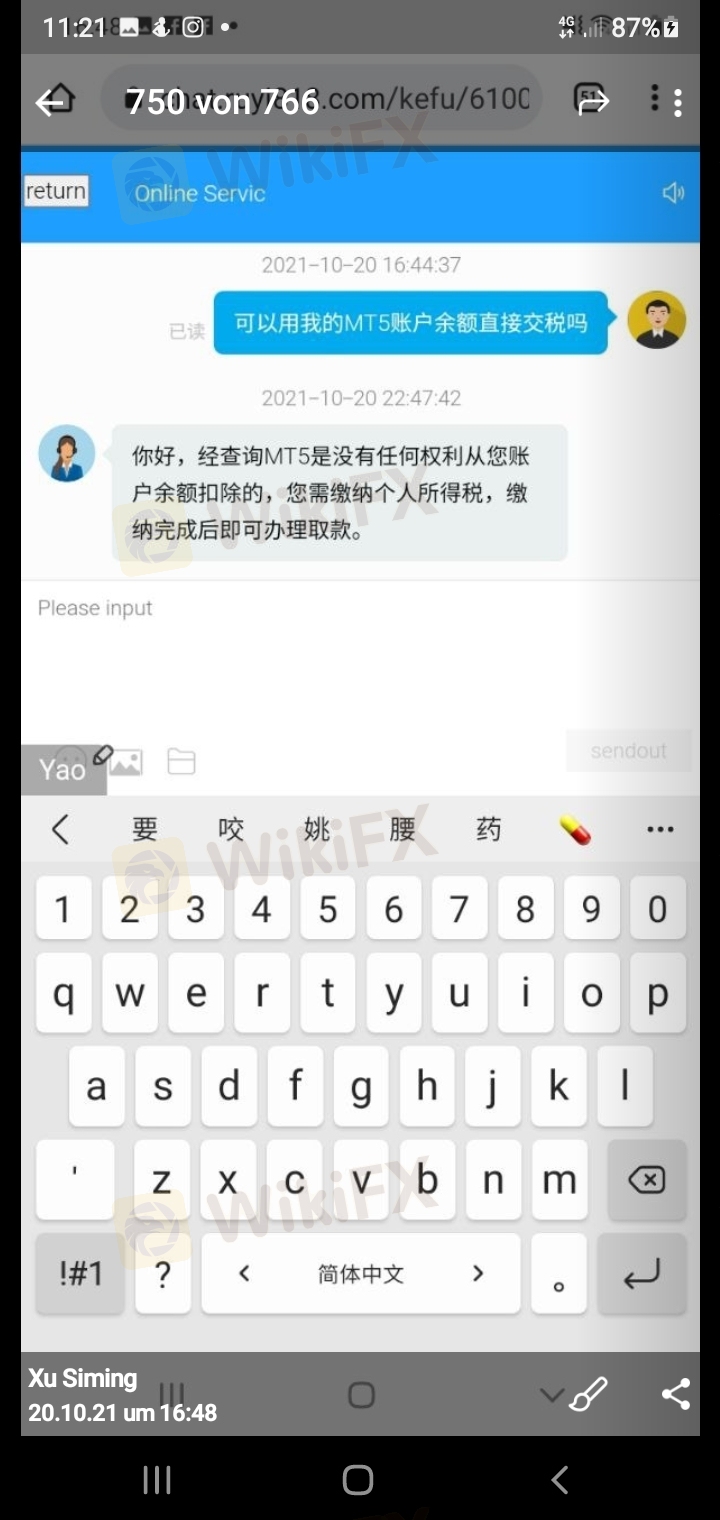The image size is (720, 1520).
Task: Tap the forward arrow icon
Action: (x=592, y=99)
